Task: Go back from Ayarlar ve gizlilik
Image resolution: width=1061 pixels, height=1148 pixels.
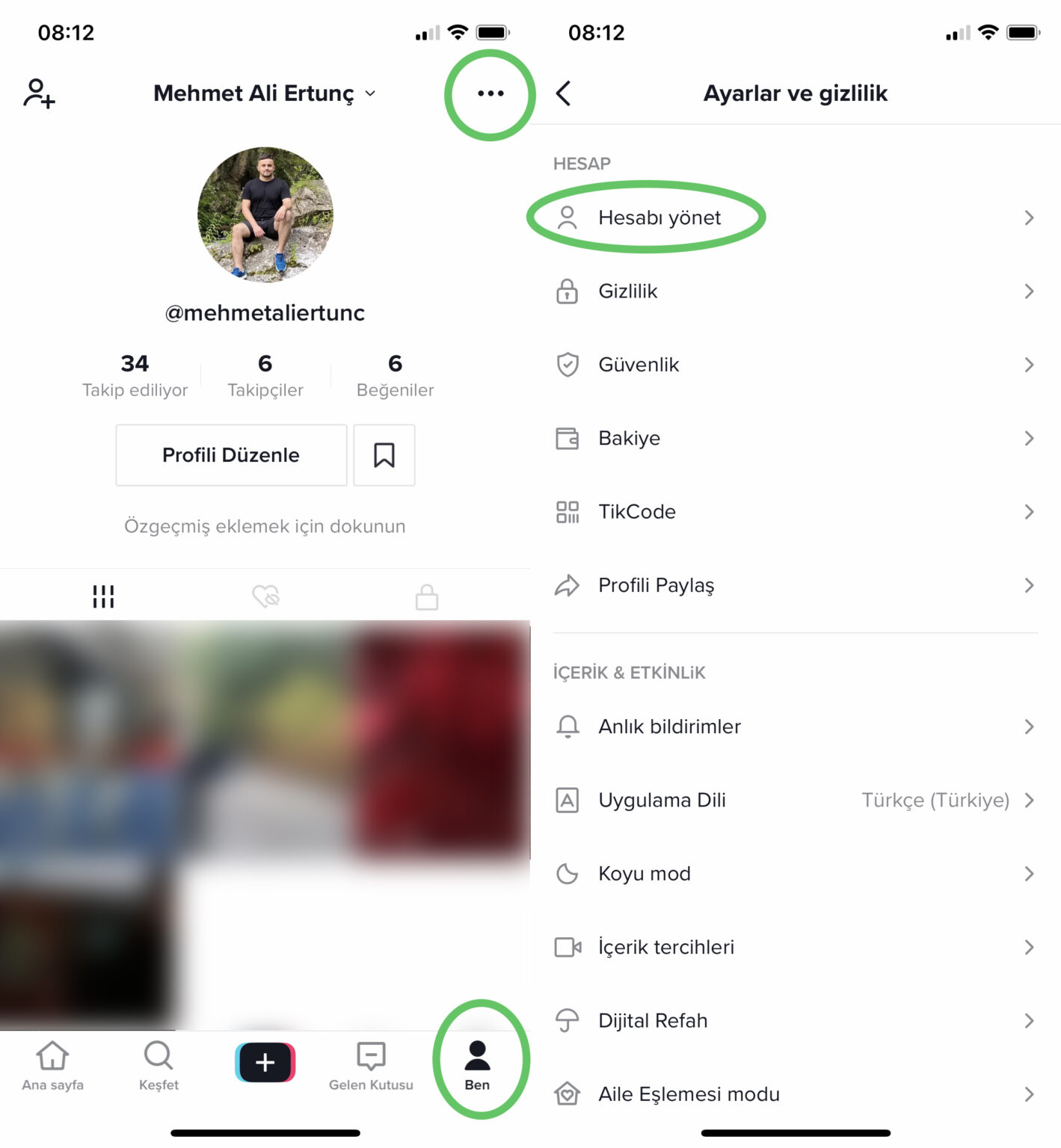Action: (x=564, y=93)
